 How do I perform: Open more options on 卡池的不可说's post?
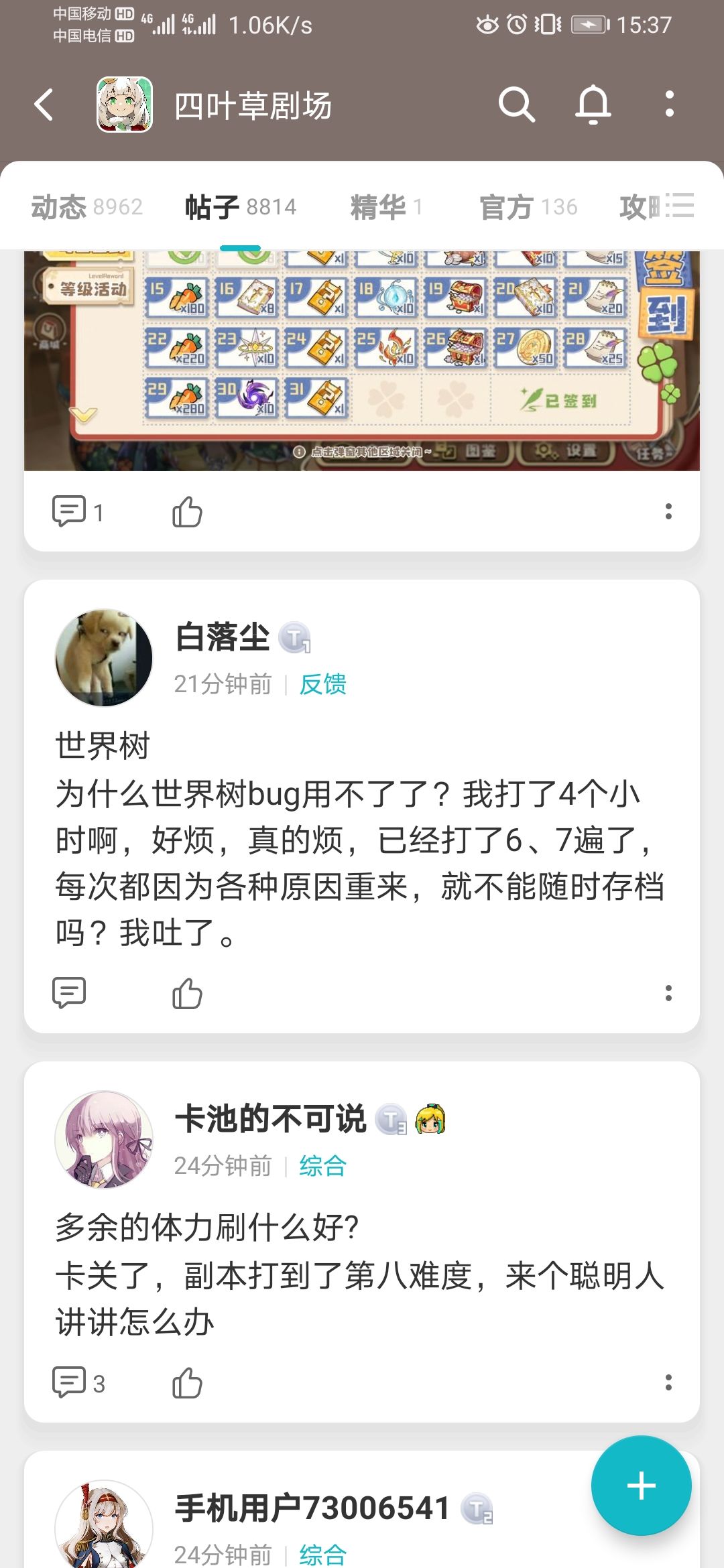(x=668, y=1382)
